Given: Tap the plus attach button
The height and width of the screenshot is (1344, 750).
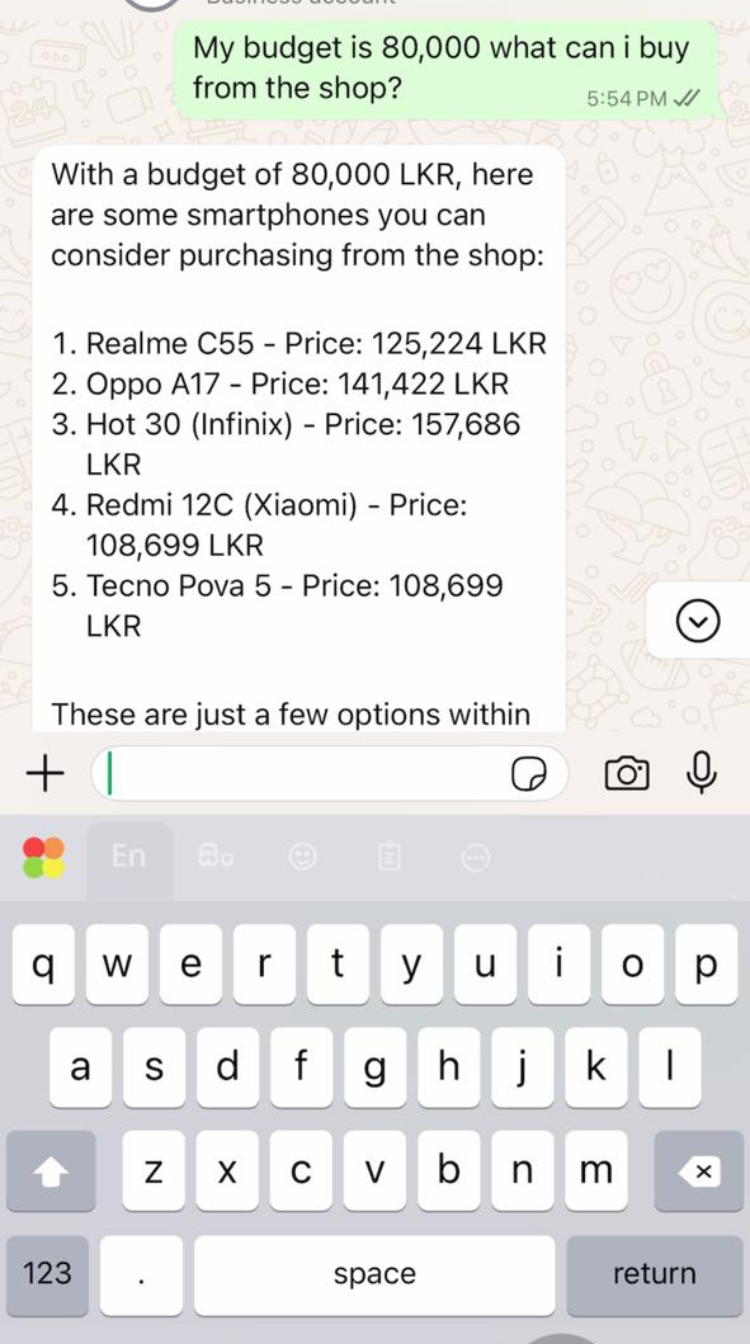Looking at the screenshot, I should (x=44, y=773).
